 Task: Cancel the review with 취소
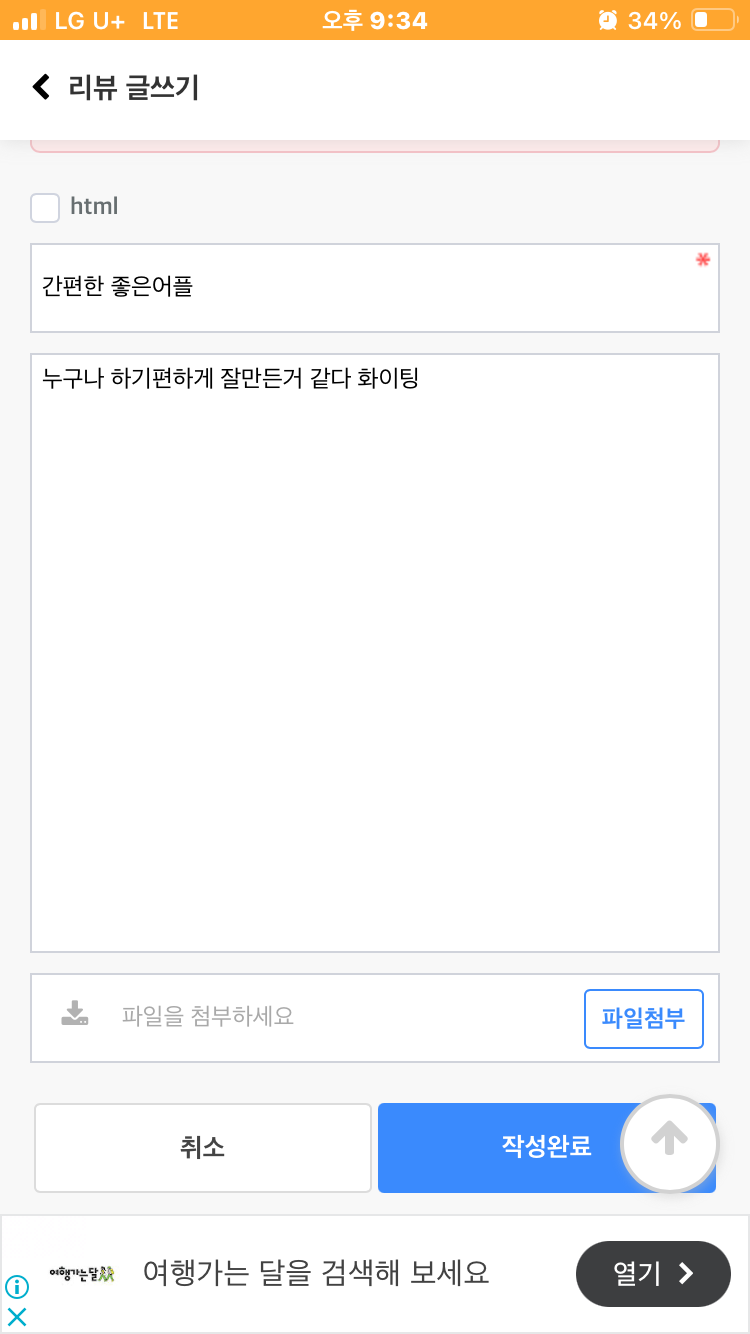pos(203,1148)
